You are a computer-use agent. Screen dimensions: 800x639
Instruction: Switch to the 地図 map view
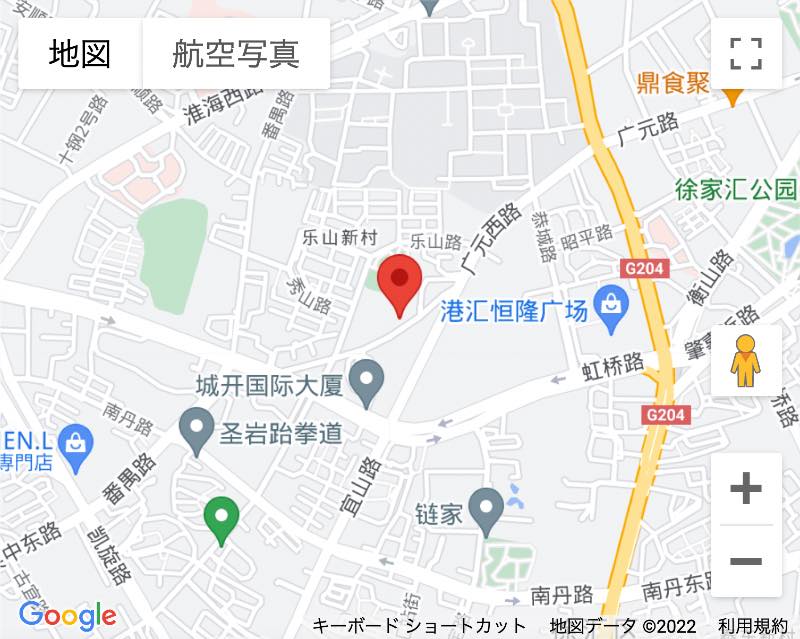[80, 53]
